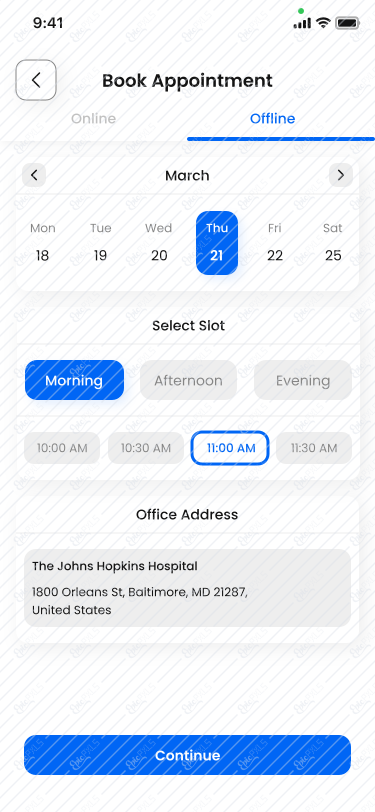
Task: Select Tuesday 19 as the date
Action: [100, 242]
